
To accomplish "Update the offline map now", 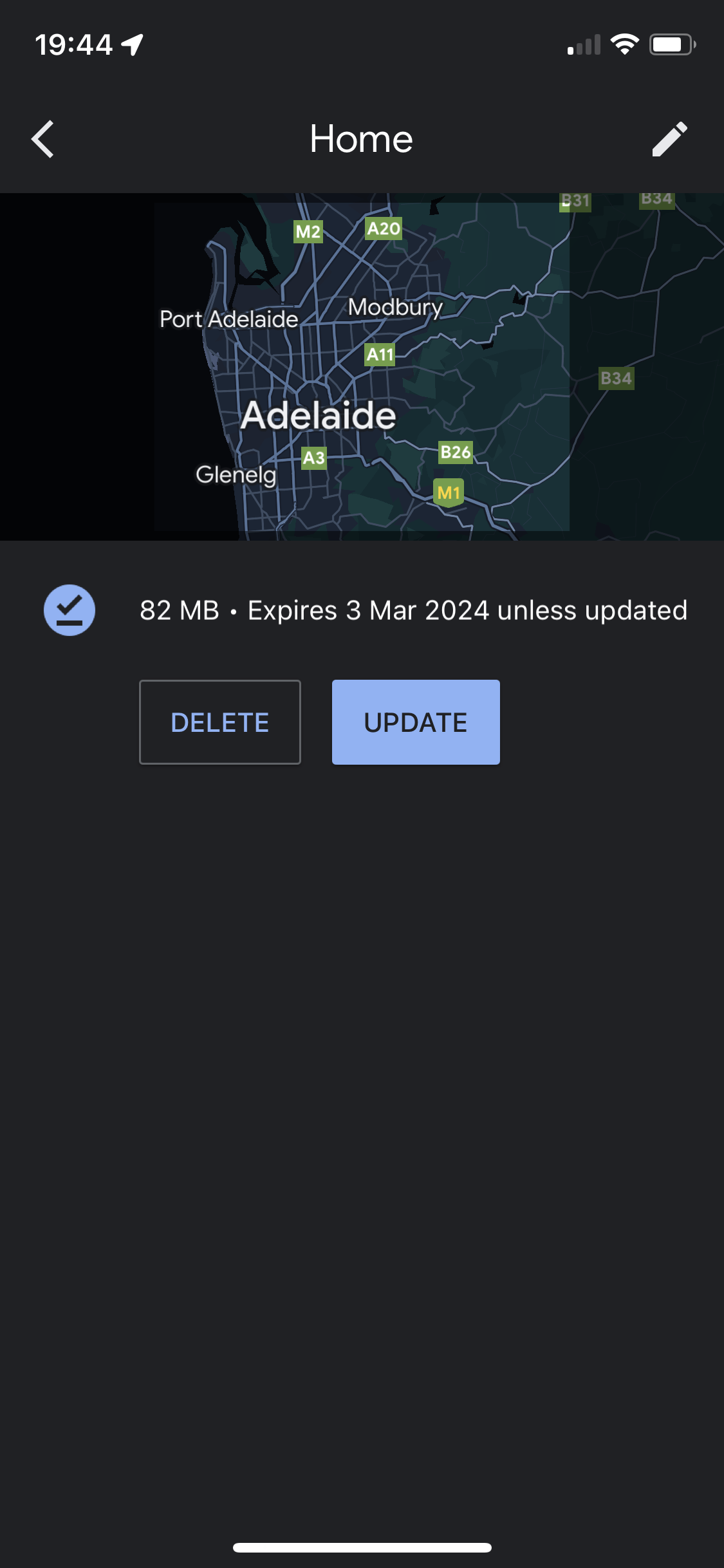I will tap(416, 722).
